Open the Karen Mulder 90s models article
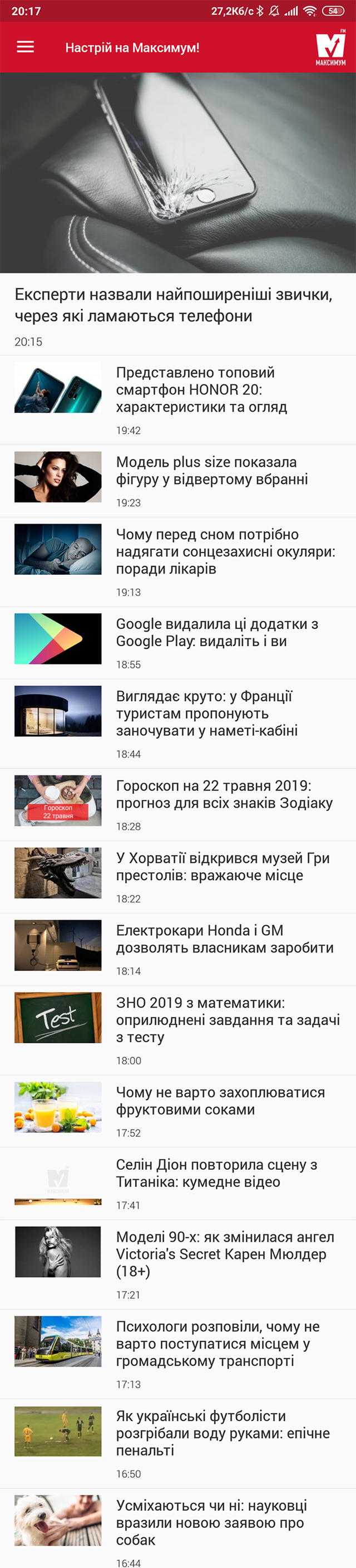Viewport: 356px width, 1568px height. pyautogui.click(x=225, y=1254)
